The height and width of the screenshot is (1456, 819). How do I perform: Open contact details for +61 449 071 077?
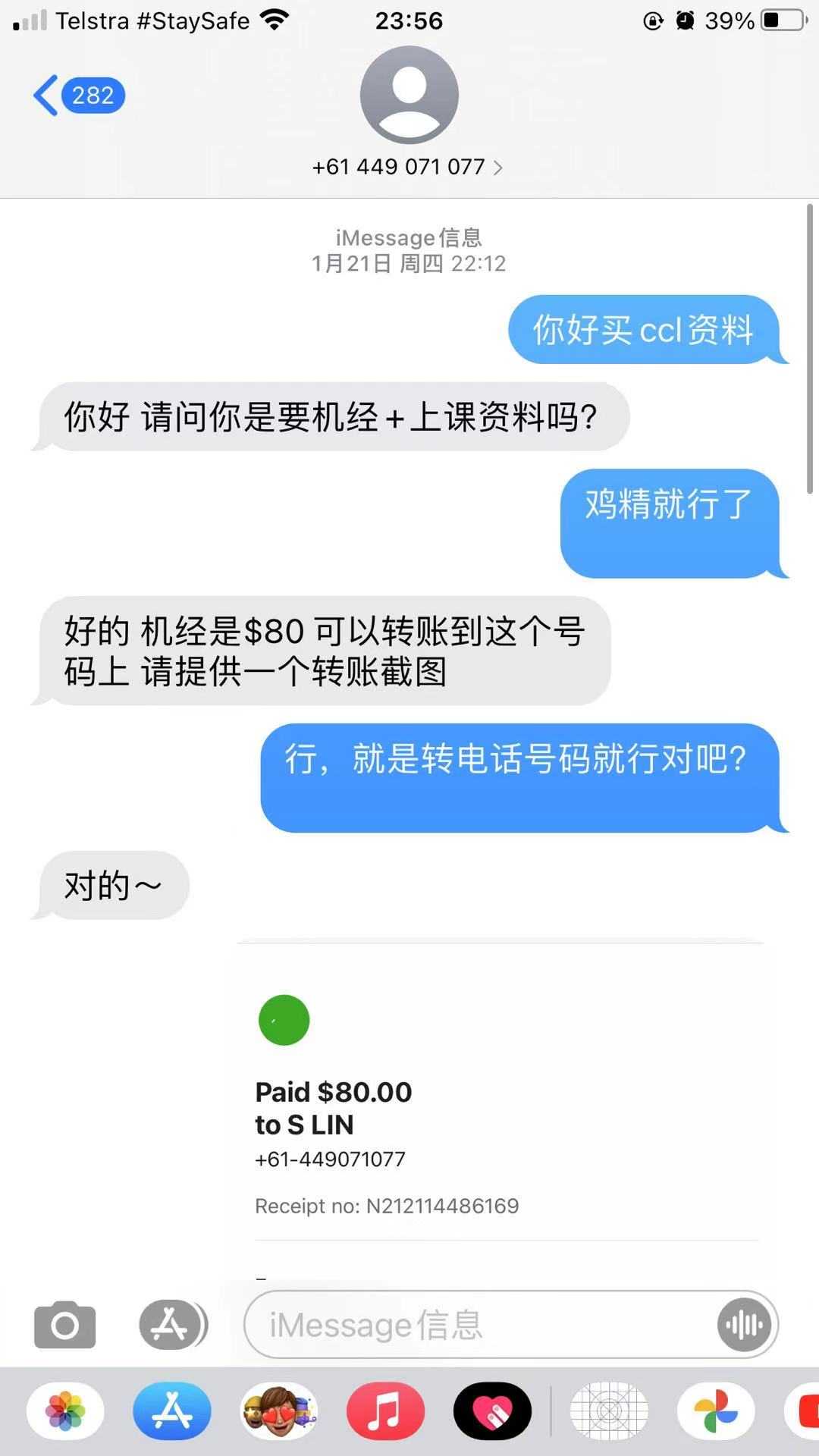point(408,166)
